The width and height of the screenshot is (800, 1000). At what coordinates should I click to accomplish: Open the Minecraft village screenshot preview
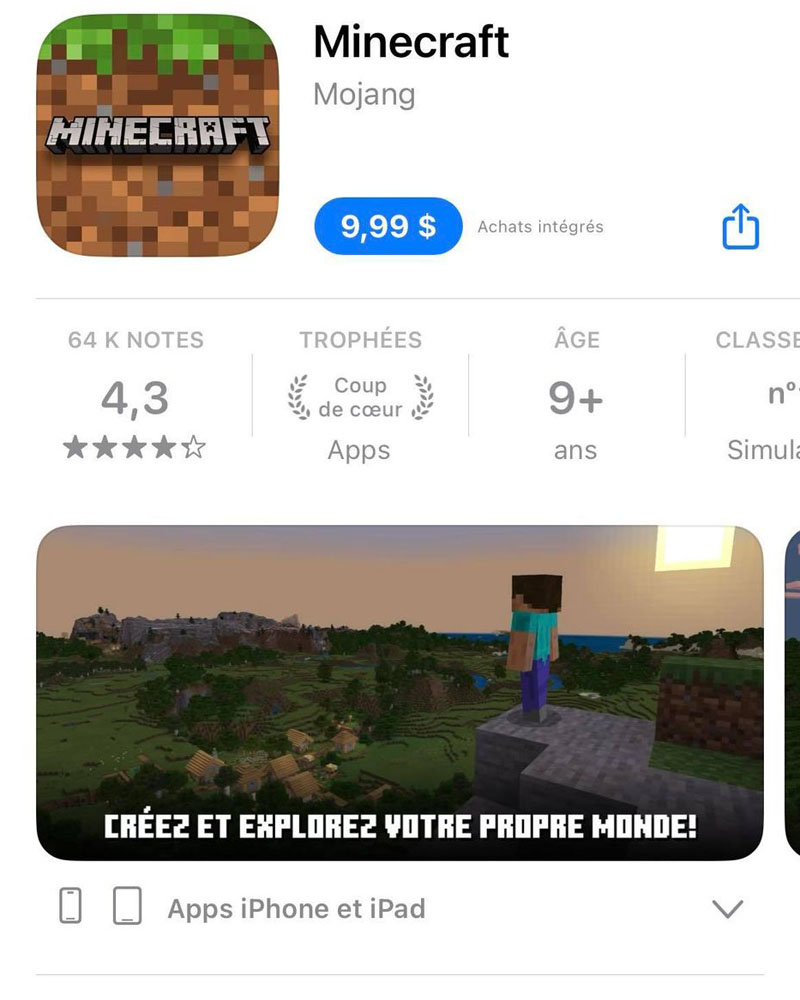point(400,692)
